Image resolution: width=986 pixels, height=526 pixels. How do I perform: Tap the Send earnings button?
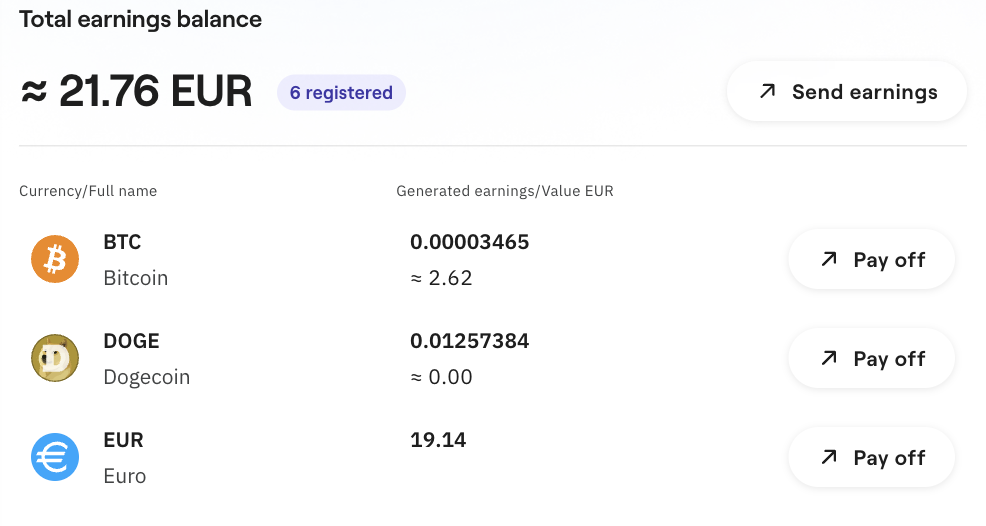tap(846, 92)
